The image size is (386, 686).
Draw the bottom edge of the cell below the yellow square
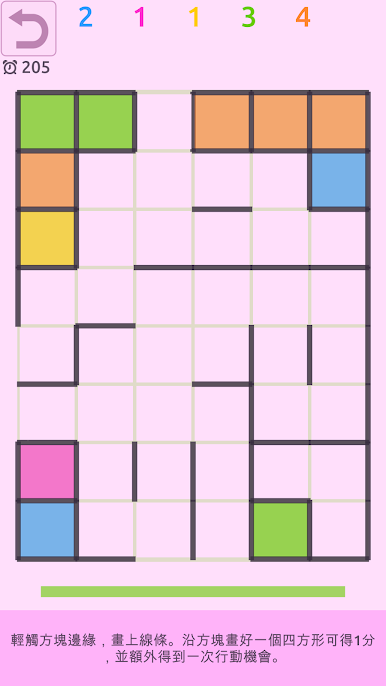point(47,326)
